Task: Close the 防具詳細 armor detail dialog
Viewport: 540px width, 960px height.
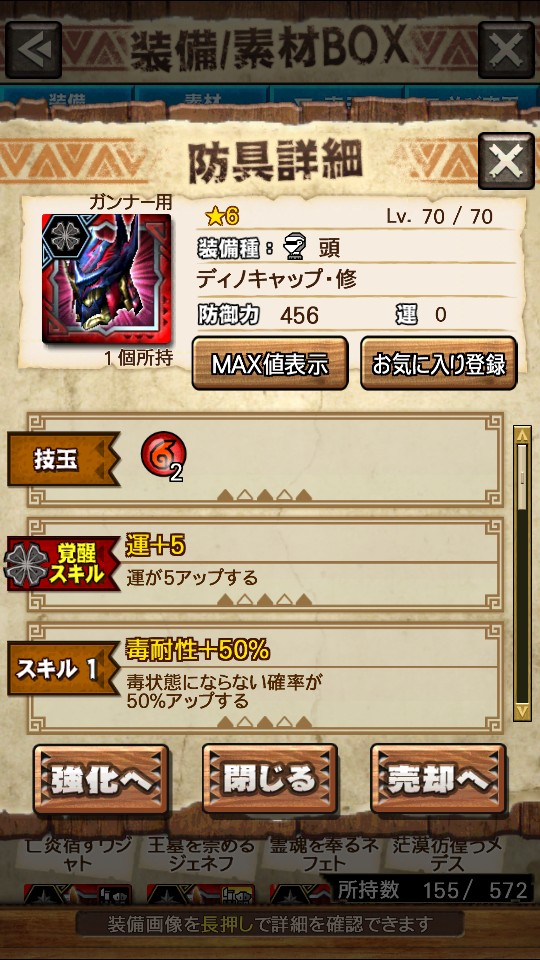Action: (x=506, y=161)
